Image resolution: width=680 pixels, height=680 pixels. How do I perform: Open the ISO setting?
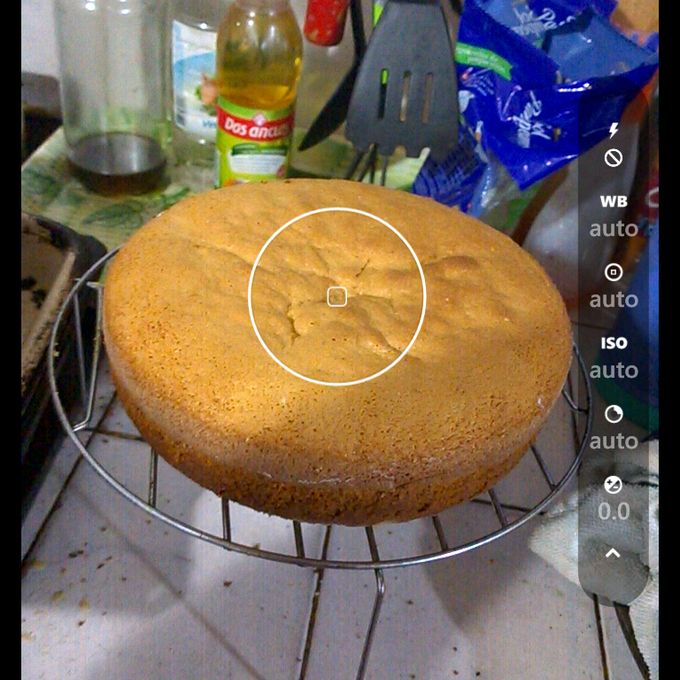[x=613, y=356]
